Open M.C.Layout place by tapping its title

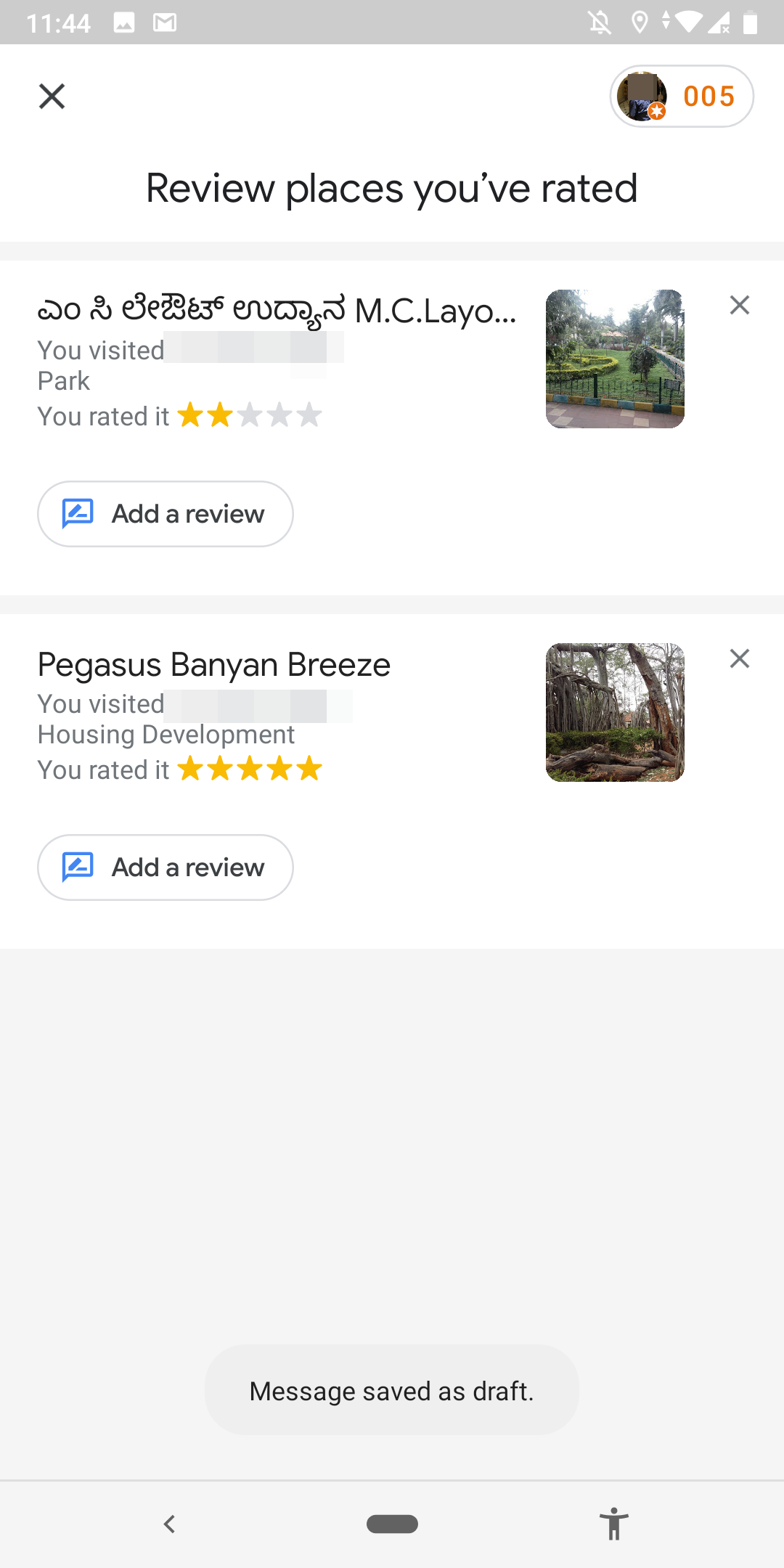[x=276, y=310]
